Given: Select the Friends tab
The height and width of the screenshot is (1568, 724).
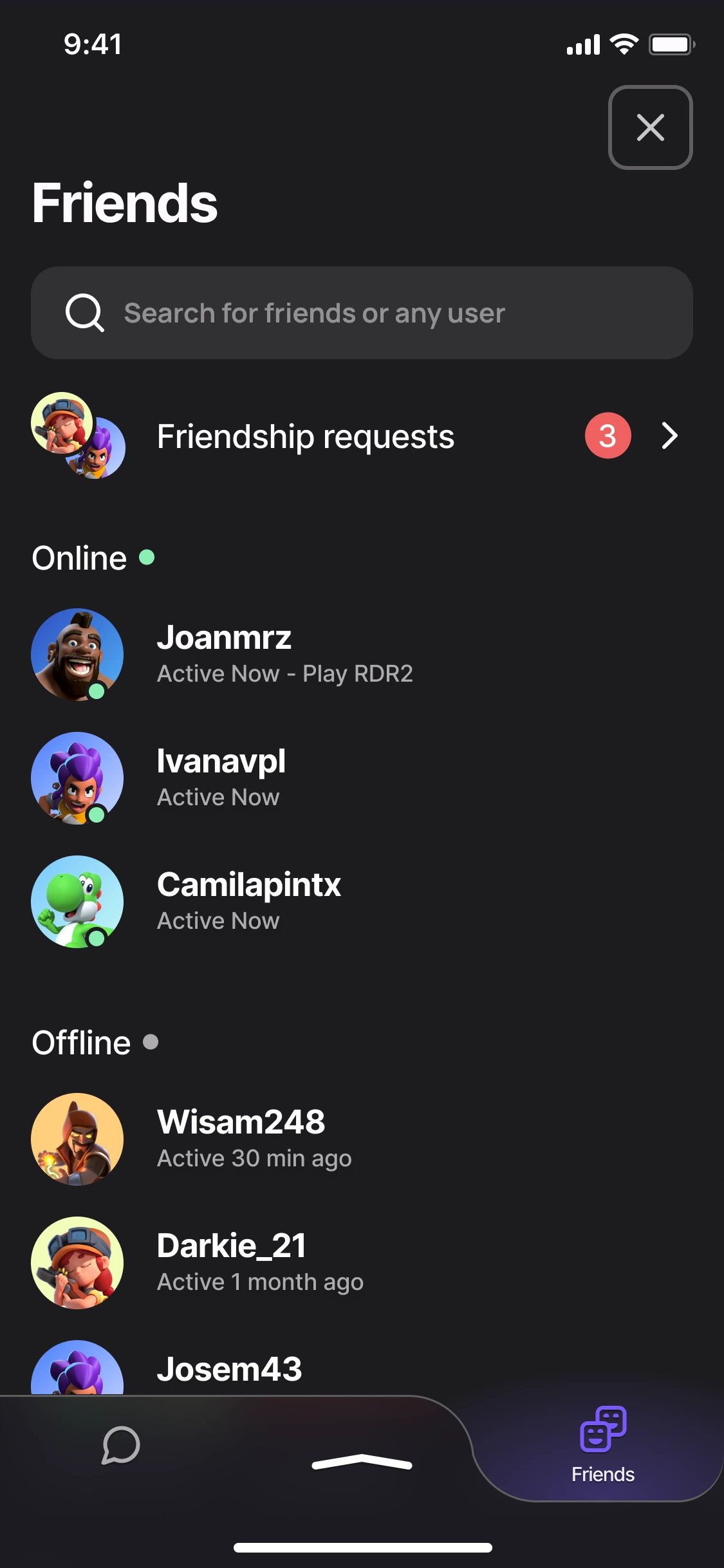Looking at the screenshot, I should [x=603, y=1446].
